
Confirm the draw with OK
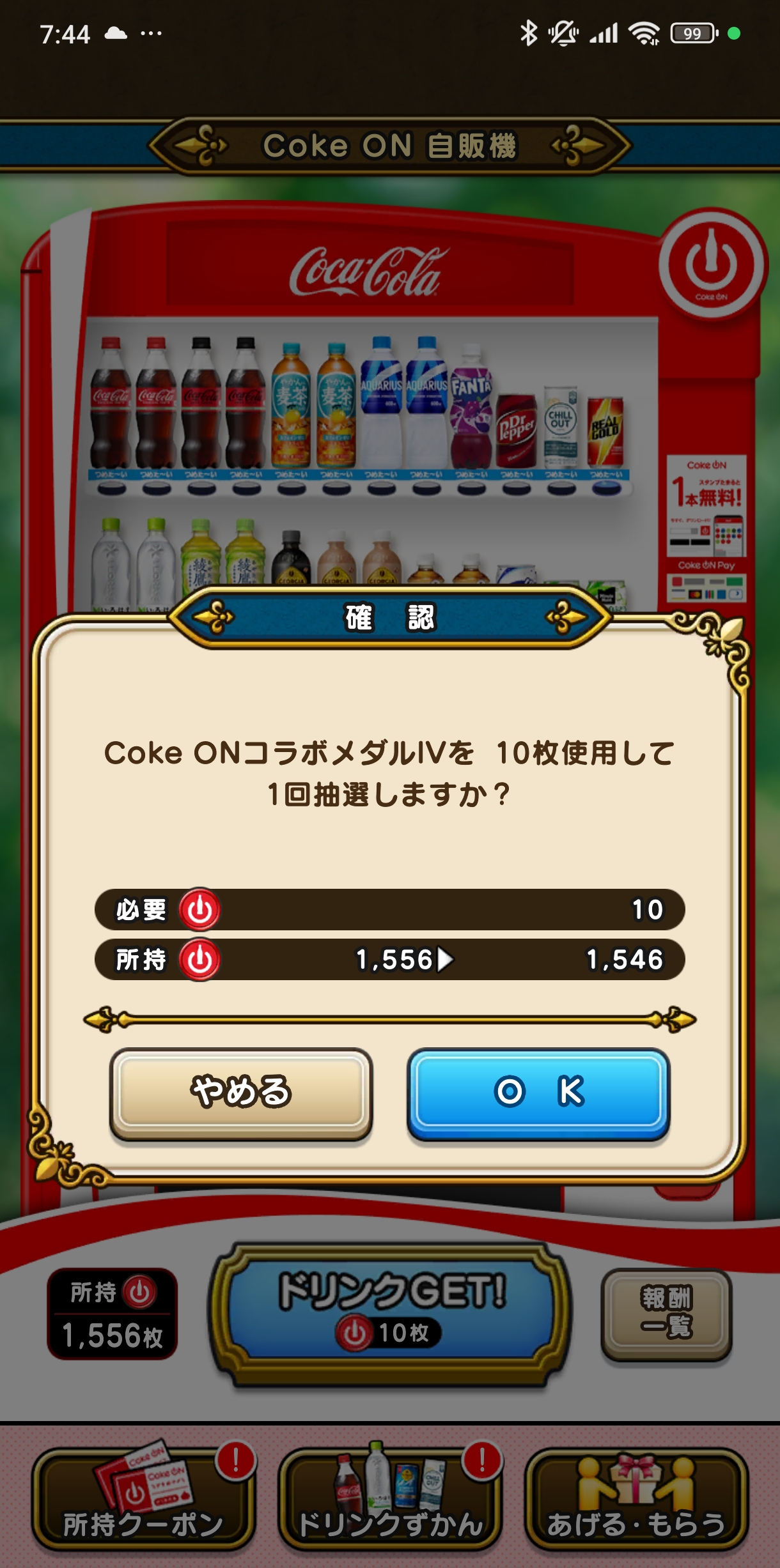[x=538, y=1091]
